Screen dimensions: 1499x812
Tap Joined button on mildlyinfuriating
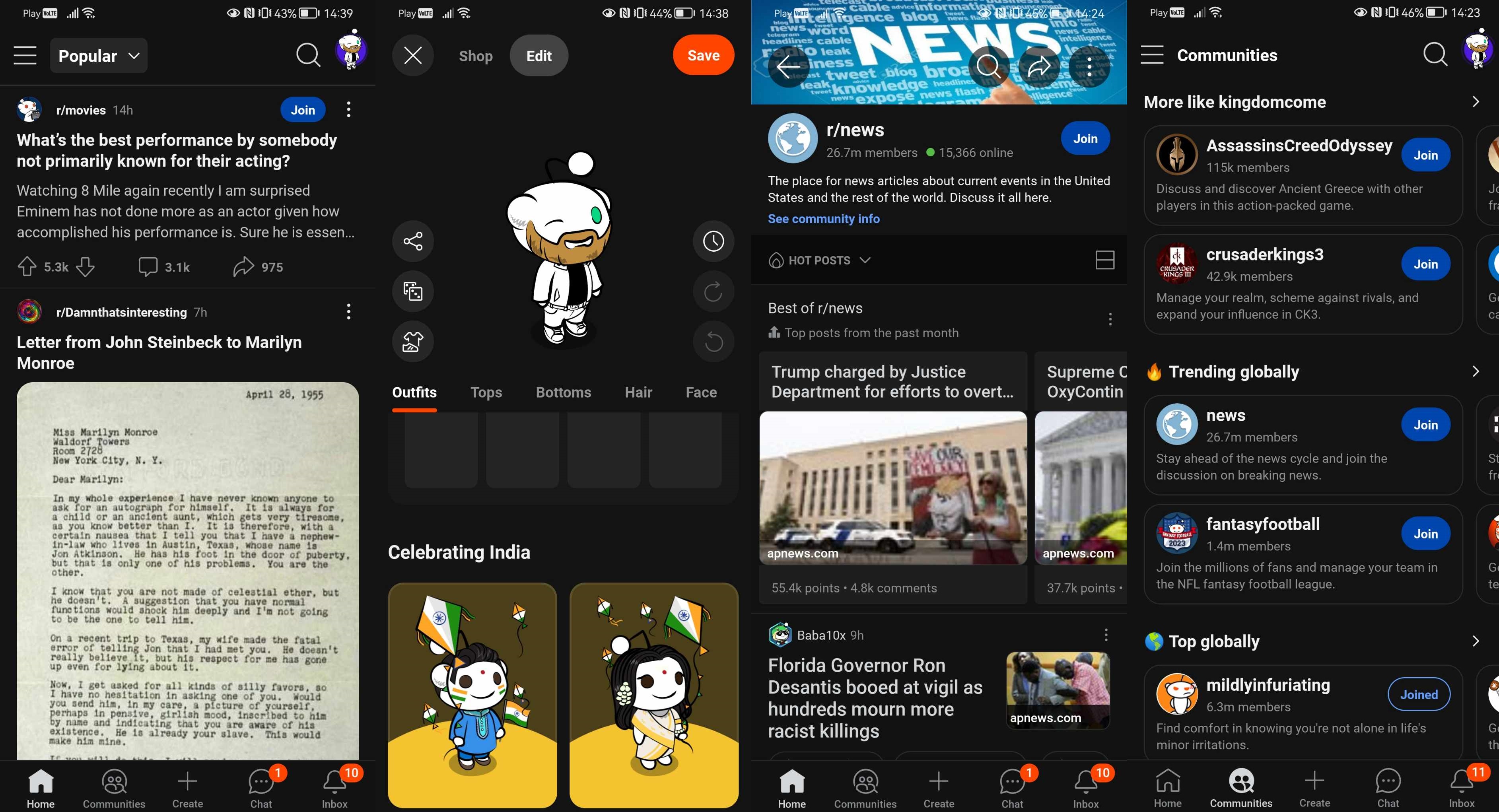[1418, 695]
